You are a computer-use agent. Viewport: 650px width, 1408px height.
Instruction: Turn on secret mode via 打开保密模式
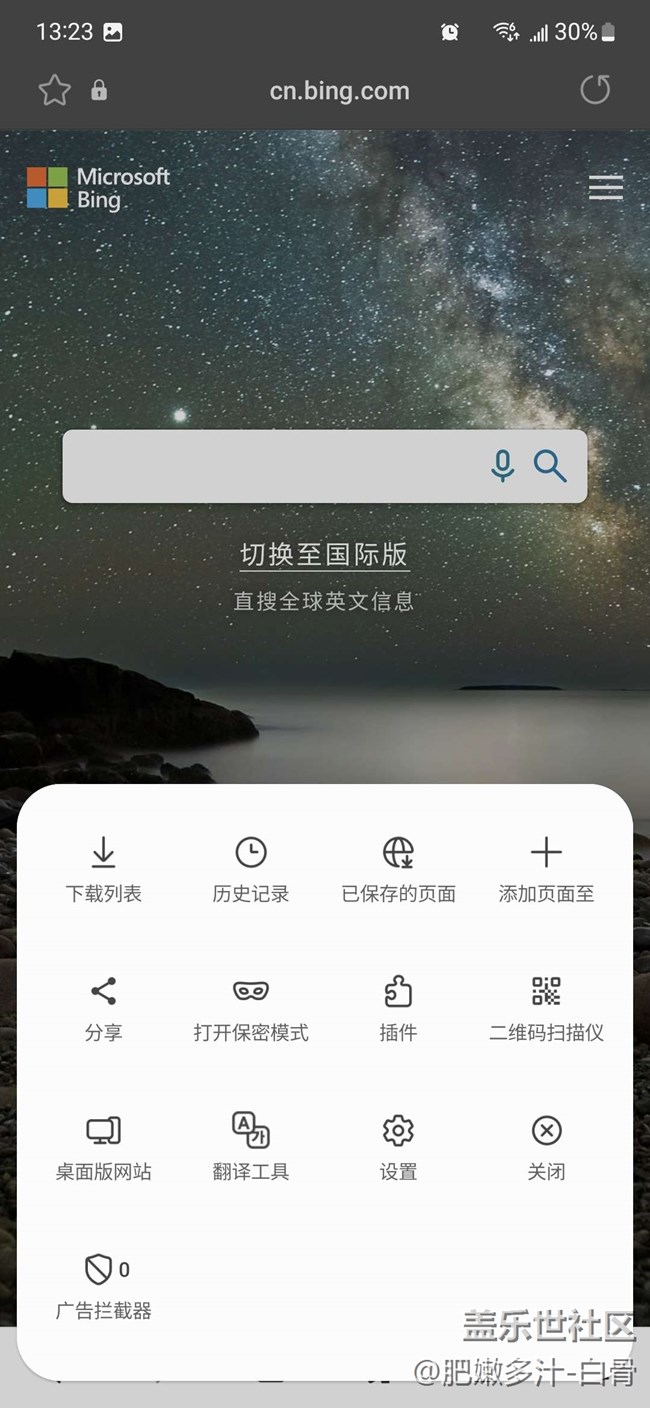click(x=250, y=1007)
